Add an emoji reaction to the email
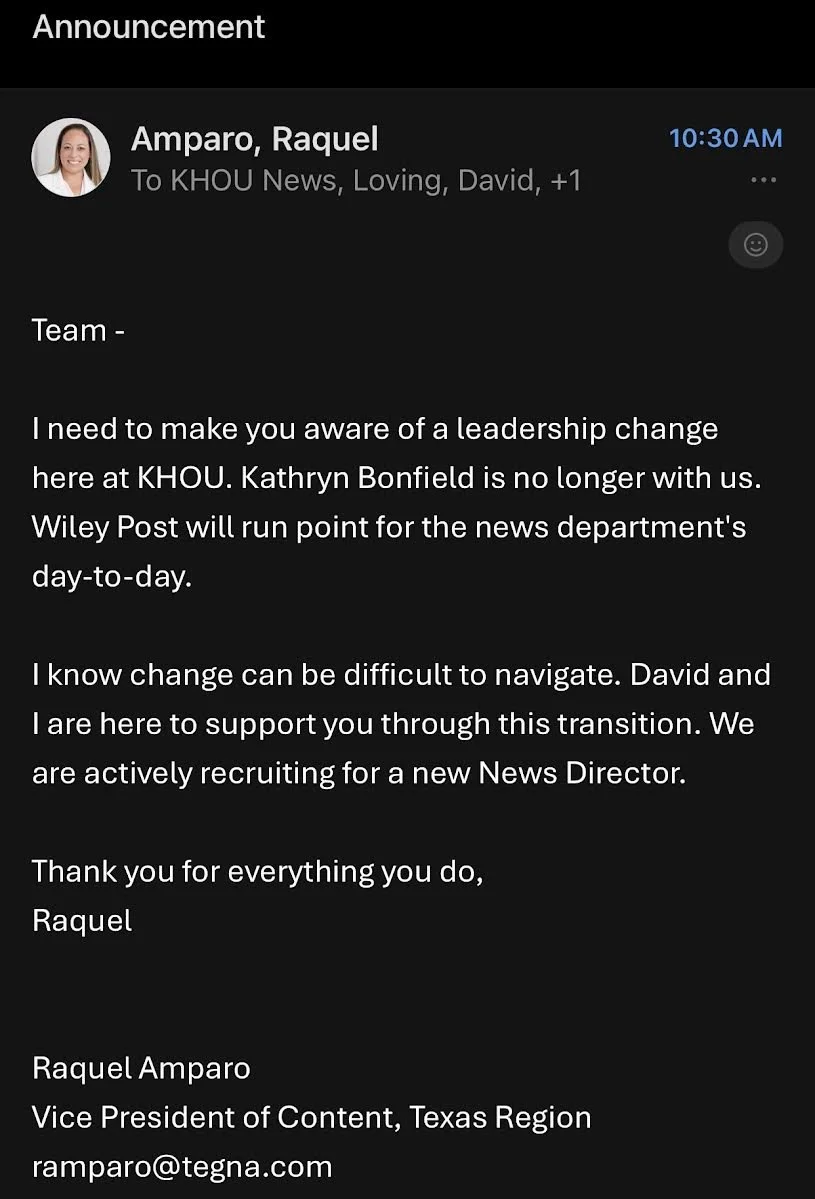The height and width of the screenshot is (1199, 815). point(756,245)
